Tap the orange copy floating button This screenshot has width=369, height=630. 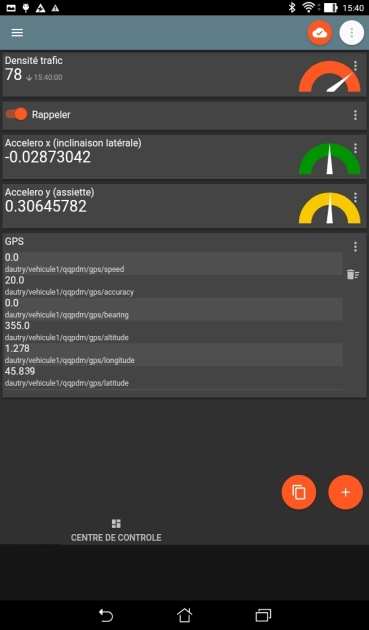299,492
